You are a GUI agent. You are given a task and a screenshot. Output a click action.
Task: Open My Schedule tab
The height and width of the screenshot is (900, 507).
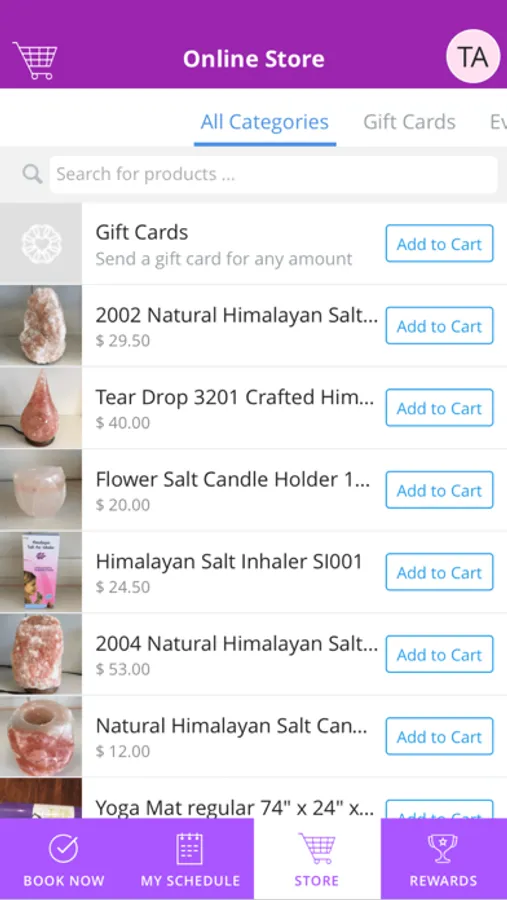[190, 859]
